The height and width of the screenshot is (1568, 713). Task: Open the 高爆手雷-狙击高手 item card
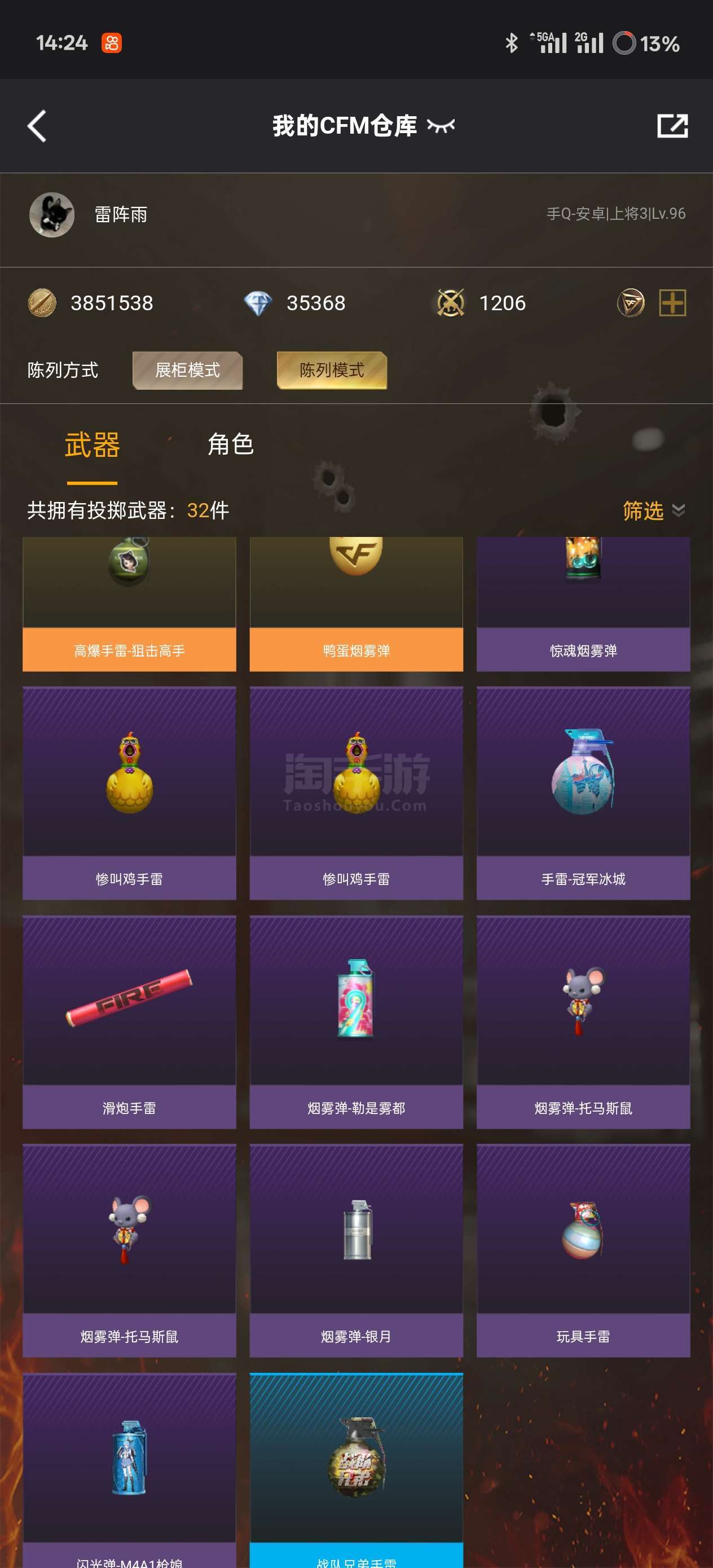[129, 604]
